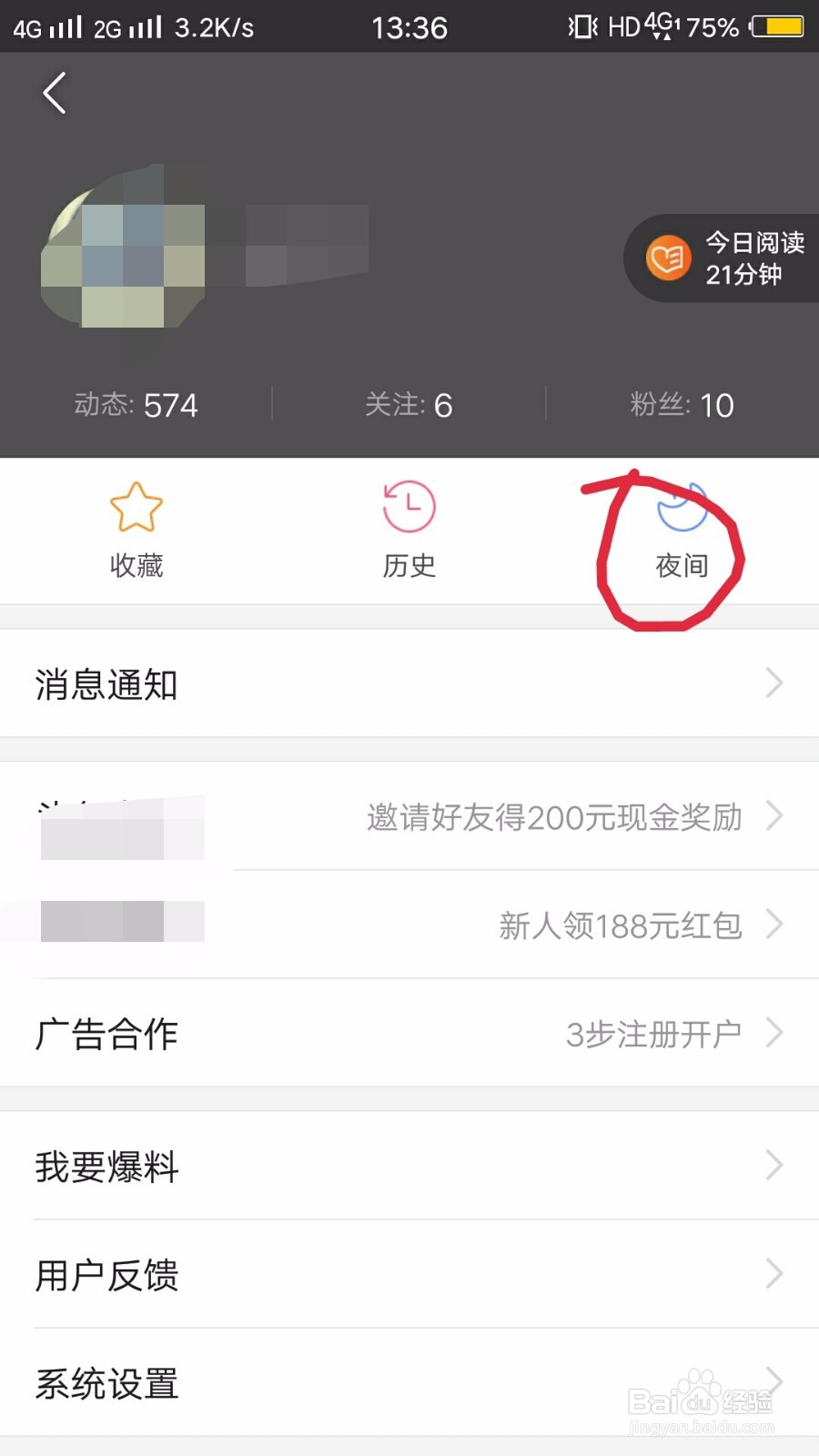
Task: Expand the 消息通知 row chevron
Action: (774, 683)
